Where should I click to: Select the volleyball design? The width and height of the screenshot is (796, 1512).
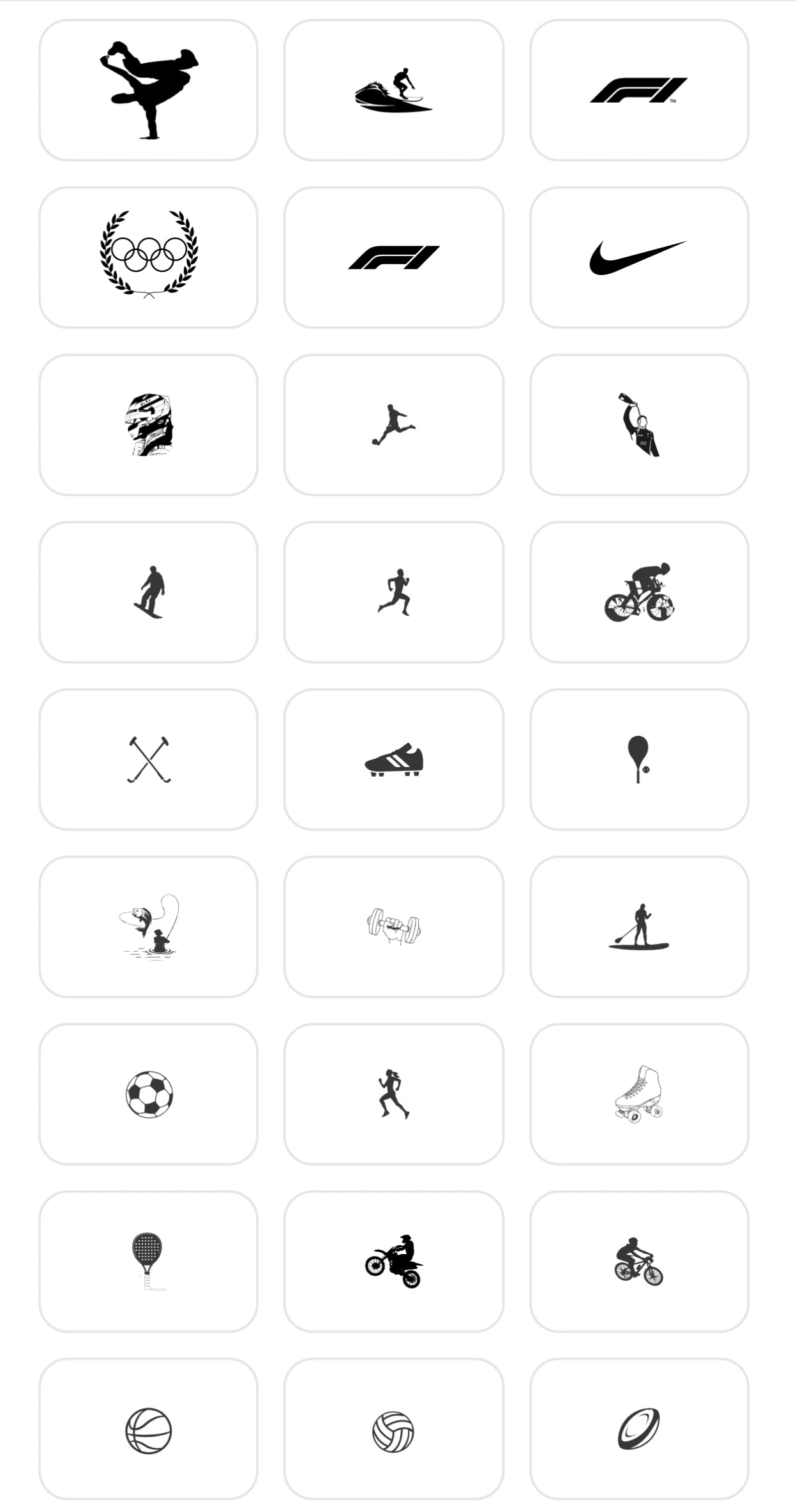point(394,1428)
